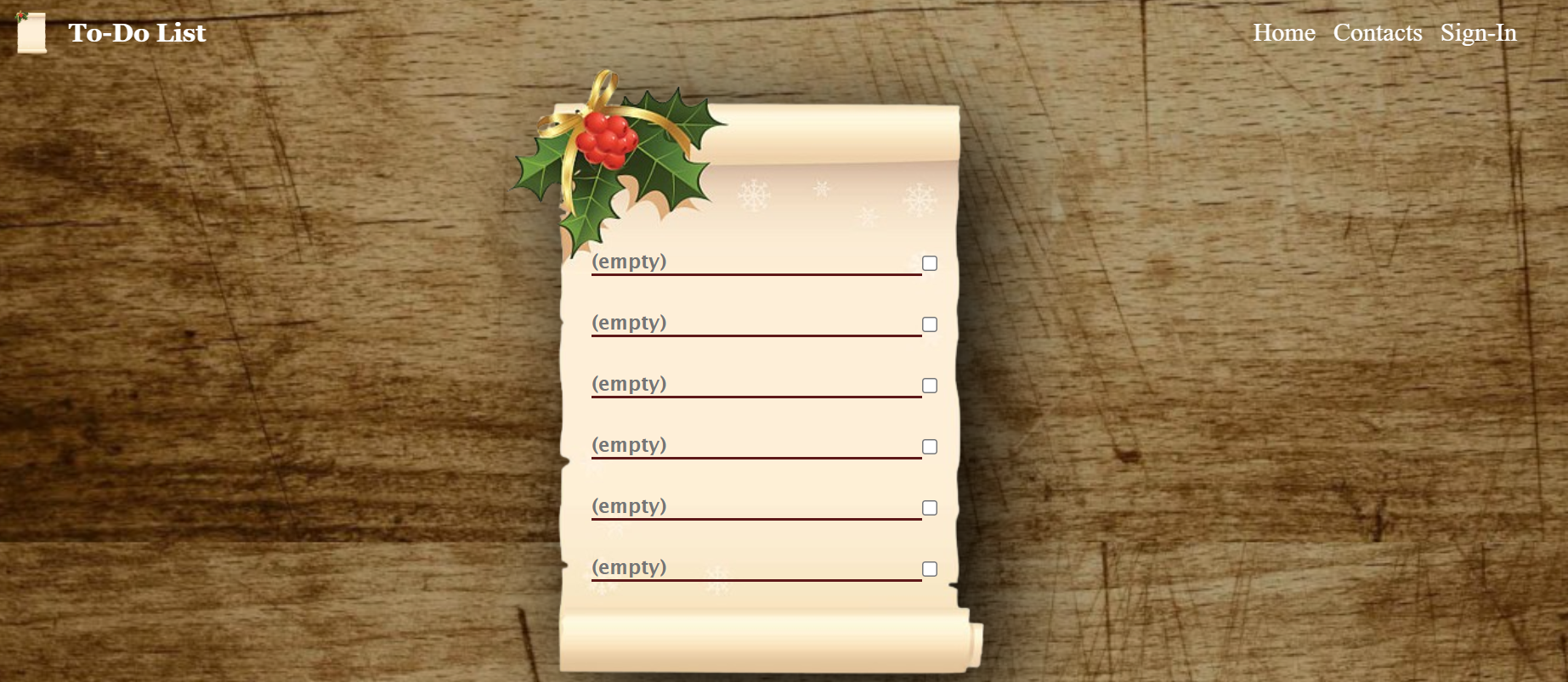
Task: Tick the second to-do checkbox
Action: [x=930, y=324]
